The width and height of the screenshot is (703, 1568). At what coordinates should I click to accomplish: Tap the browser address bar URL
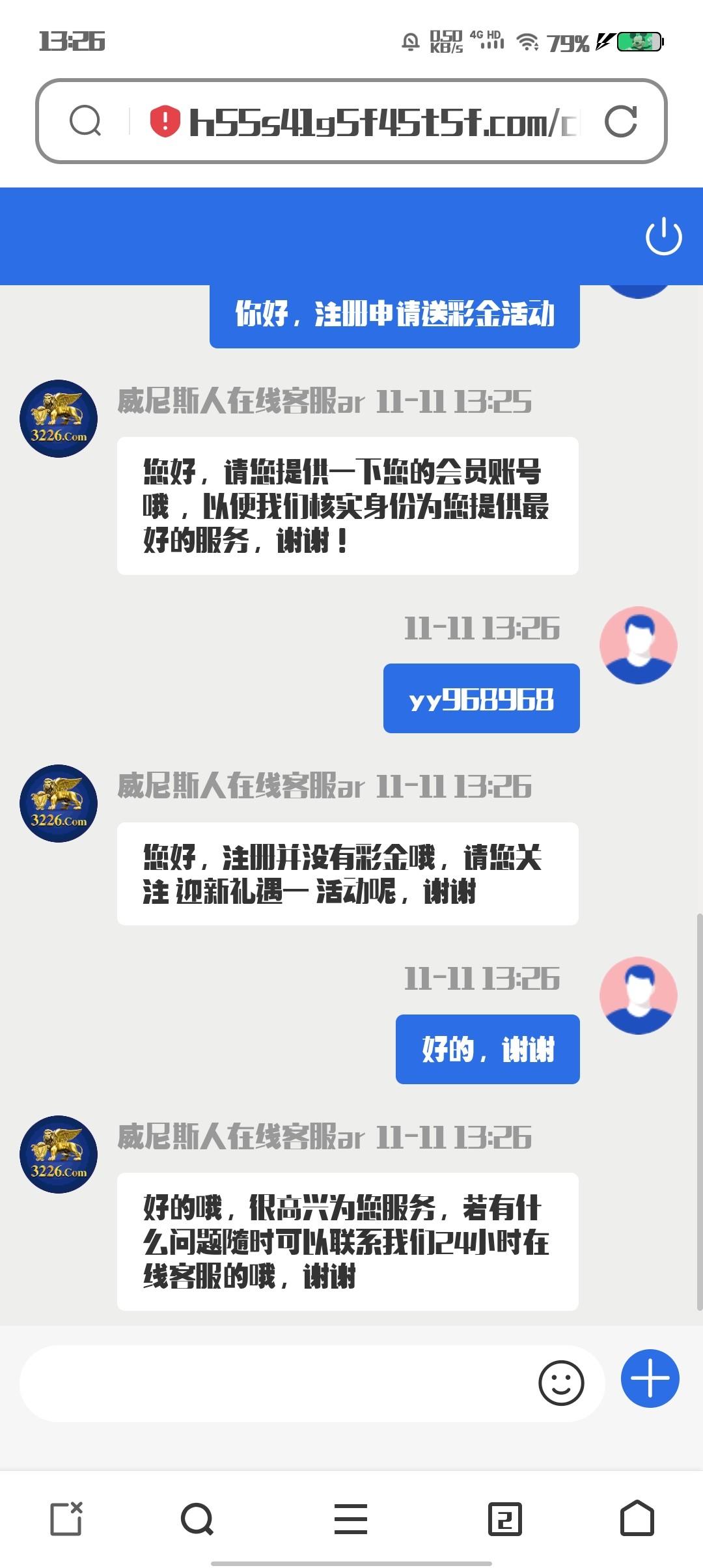coord(383,122)
